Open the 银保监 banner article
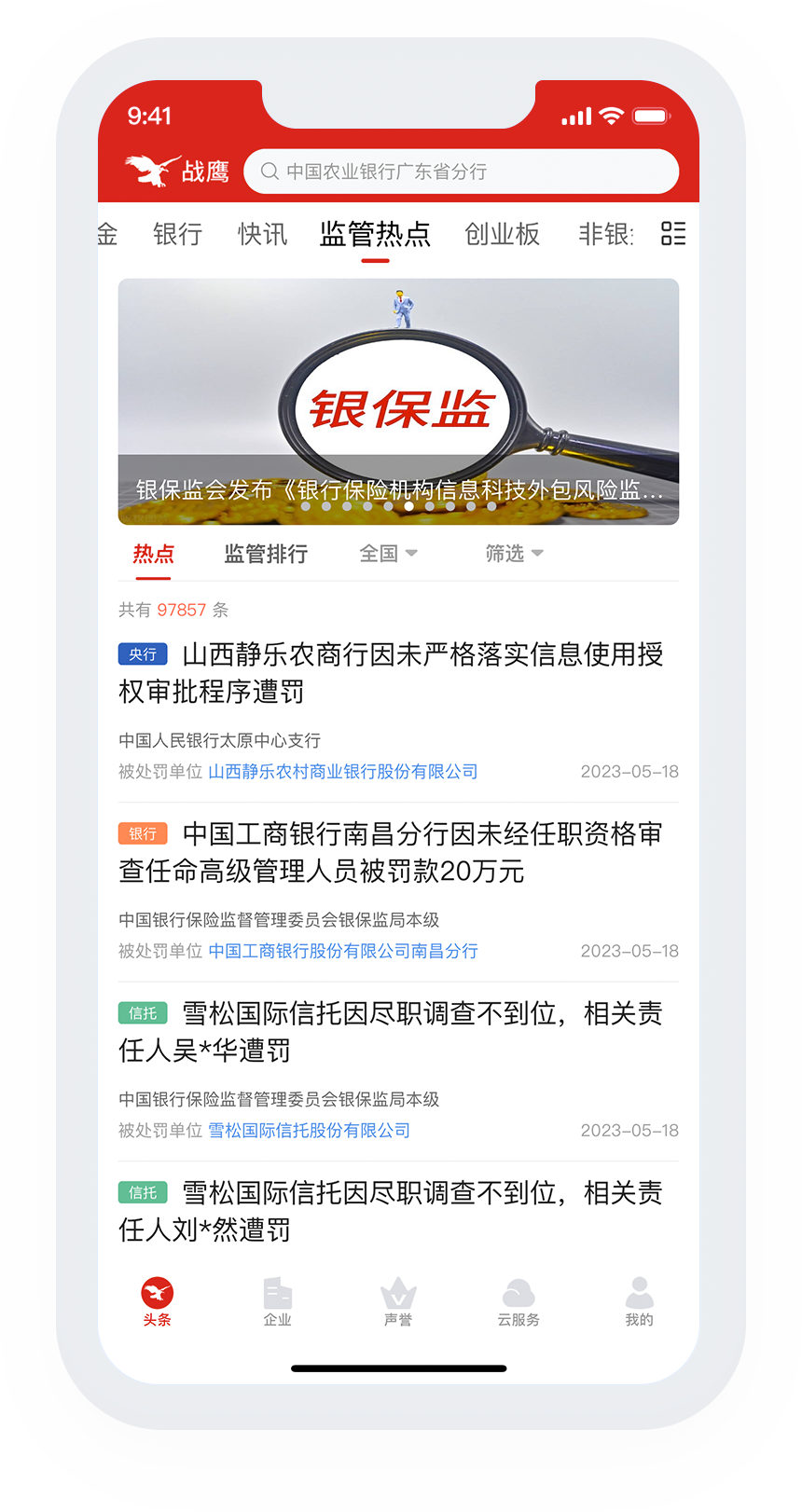 398,402
